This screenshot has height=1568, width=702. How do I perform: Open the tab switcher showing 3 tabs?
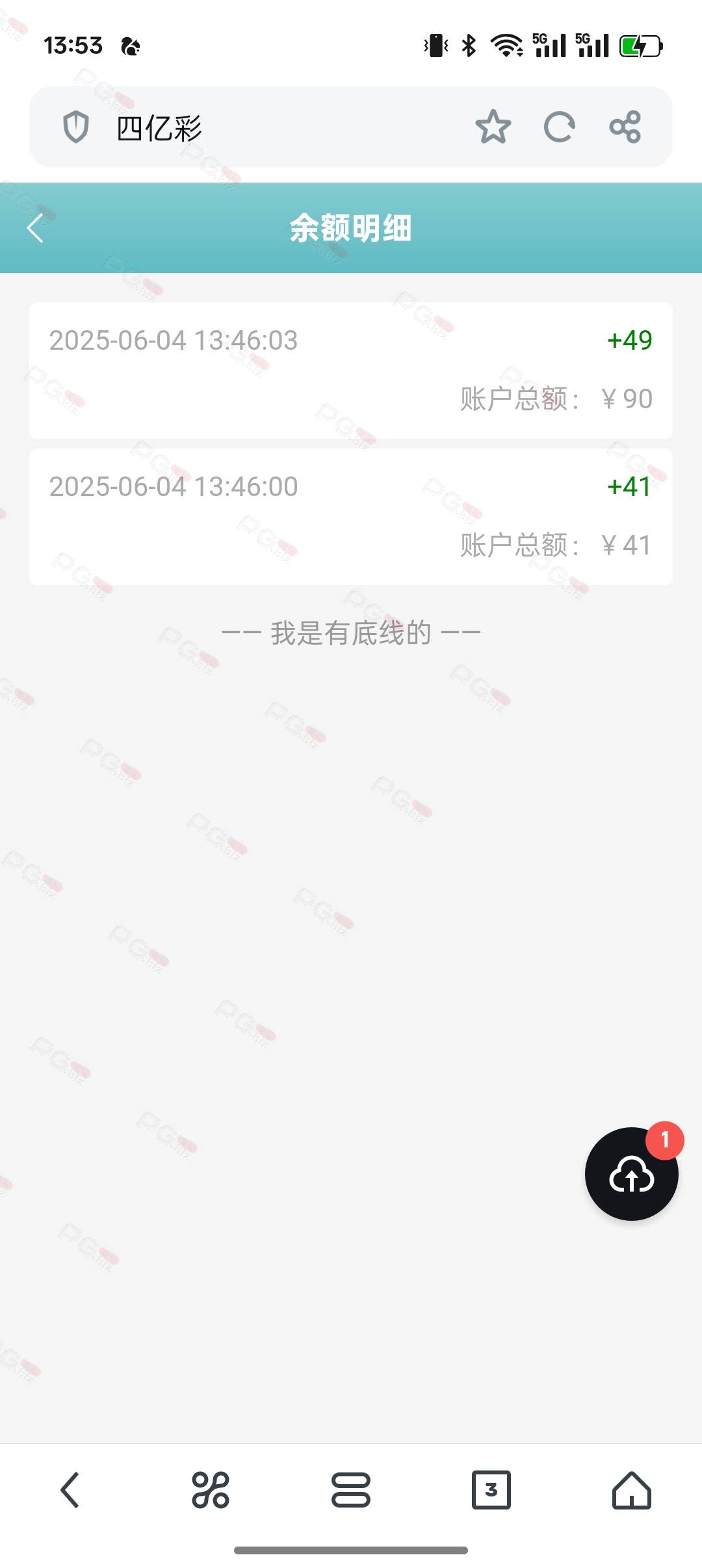[x=491, y=1489]
